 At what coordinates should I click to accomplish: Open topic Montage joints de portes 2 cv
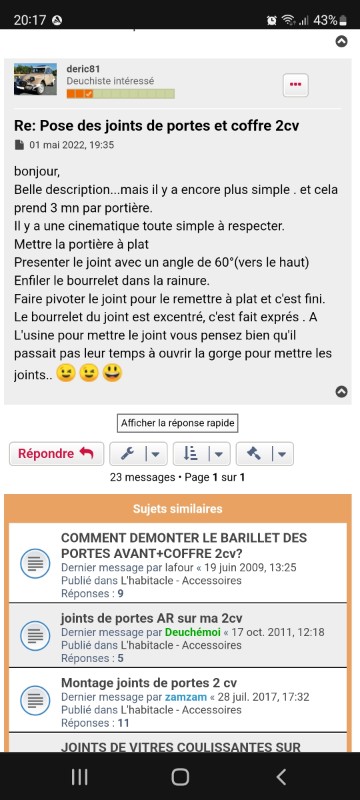[149, 683]
